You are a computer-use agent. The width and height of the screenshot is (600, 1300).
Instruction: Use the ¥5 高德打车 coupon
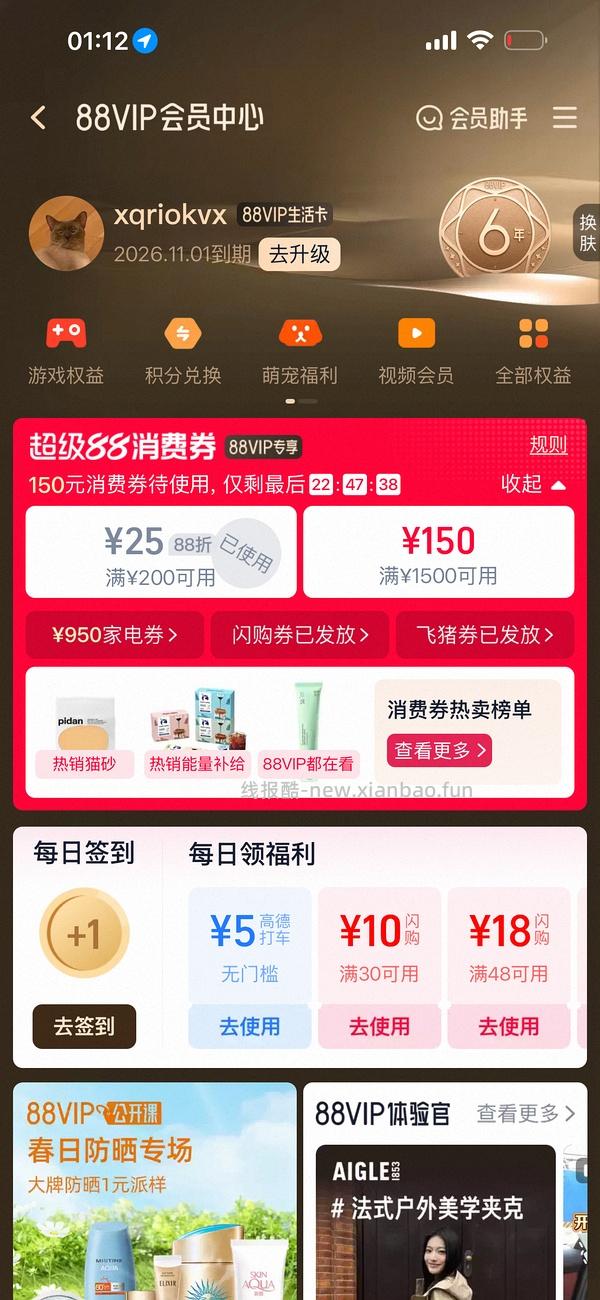(249, 1026)
